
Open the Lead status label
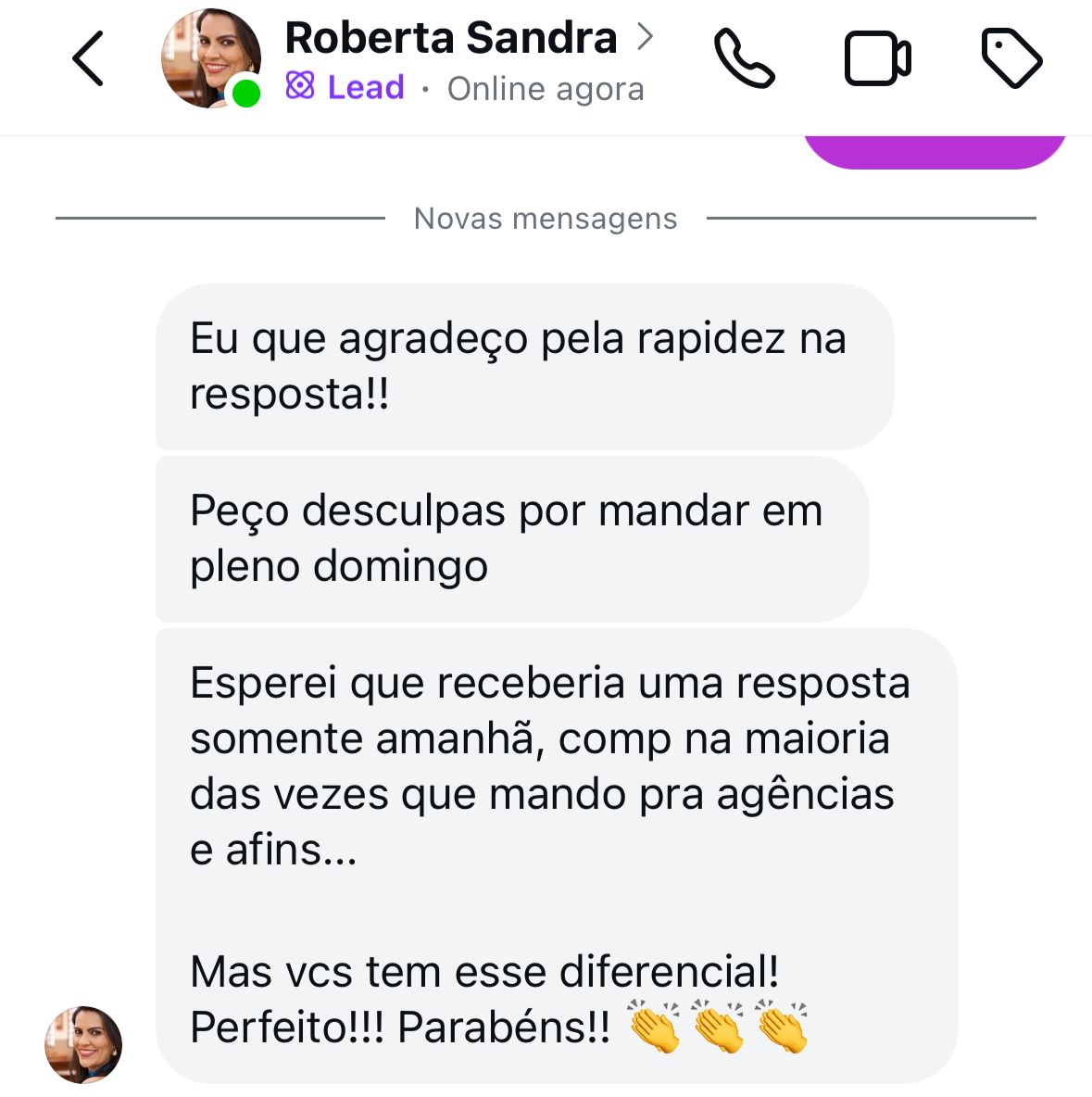[364, 87]
